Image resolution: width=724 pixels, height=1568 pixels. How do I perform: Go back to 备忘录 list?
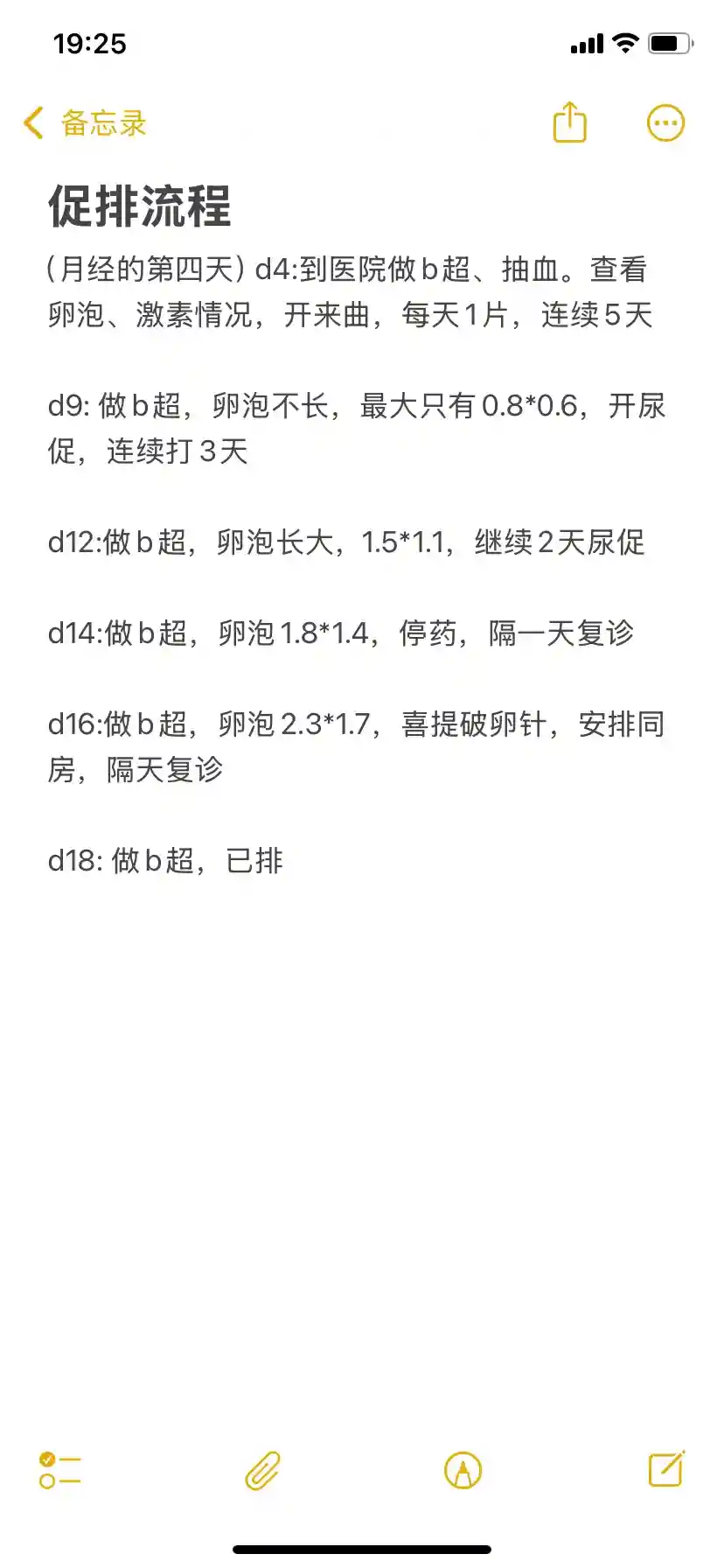tap(85, 123)
